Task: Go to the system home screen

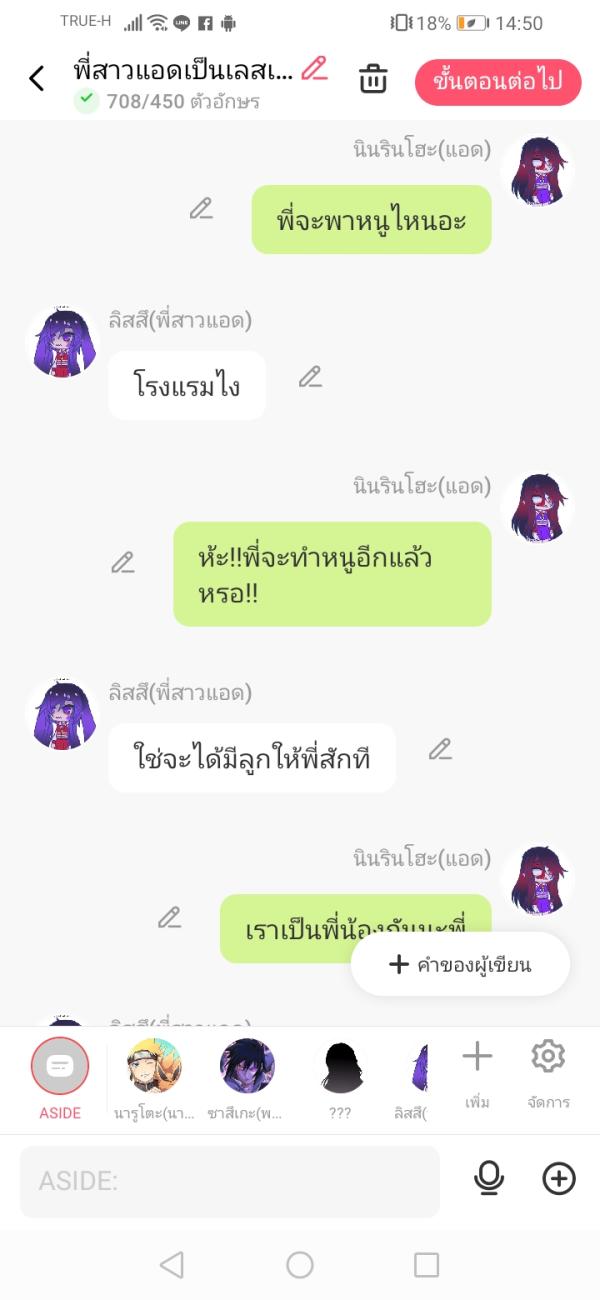Action: 300,1265
